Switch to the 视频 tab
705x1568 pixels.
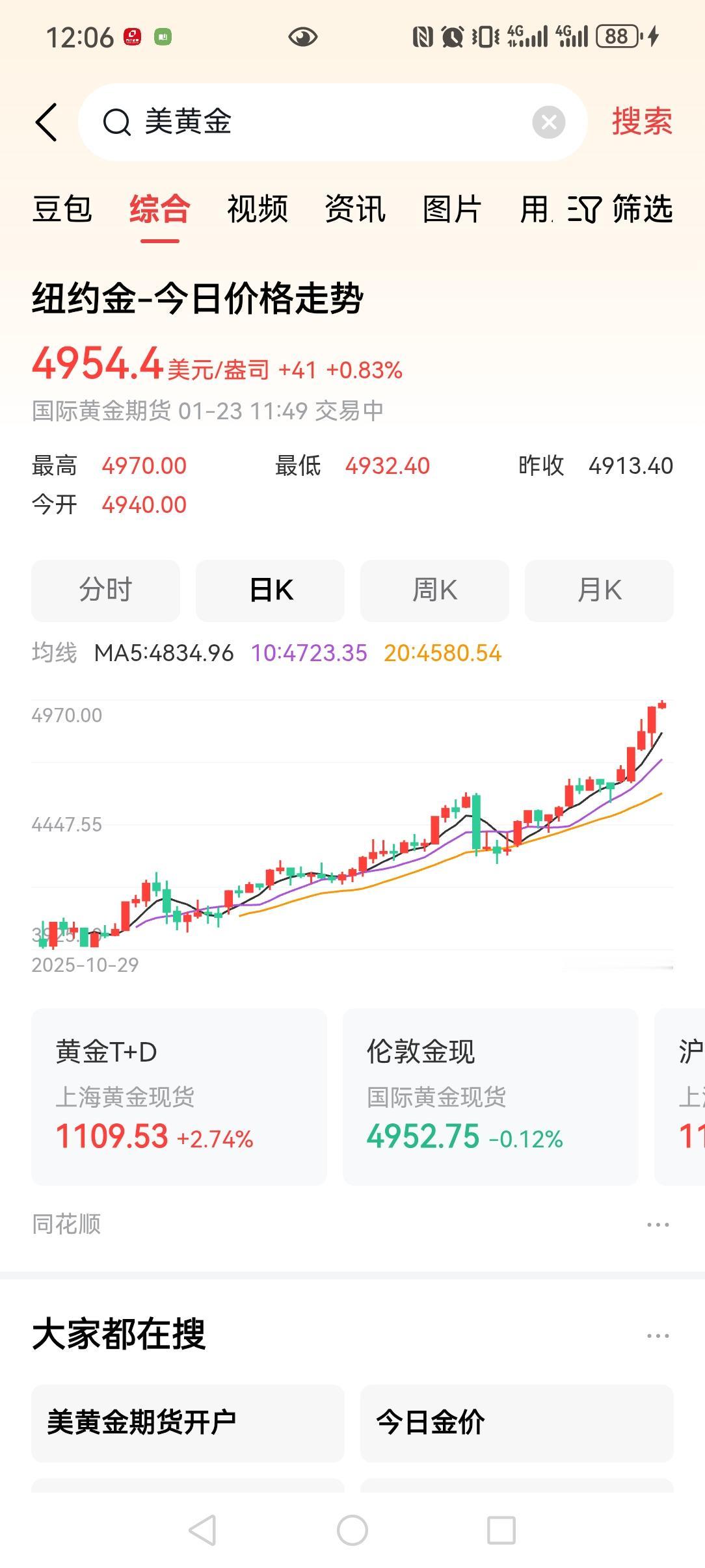tap(256, 209)
